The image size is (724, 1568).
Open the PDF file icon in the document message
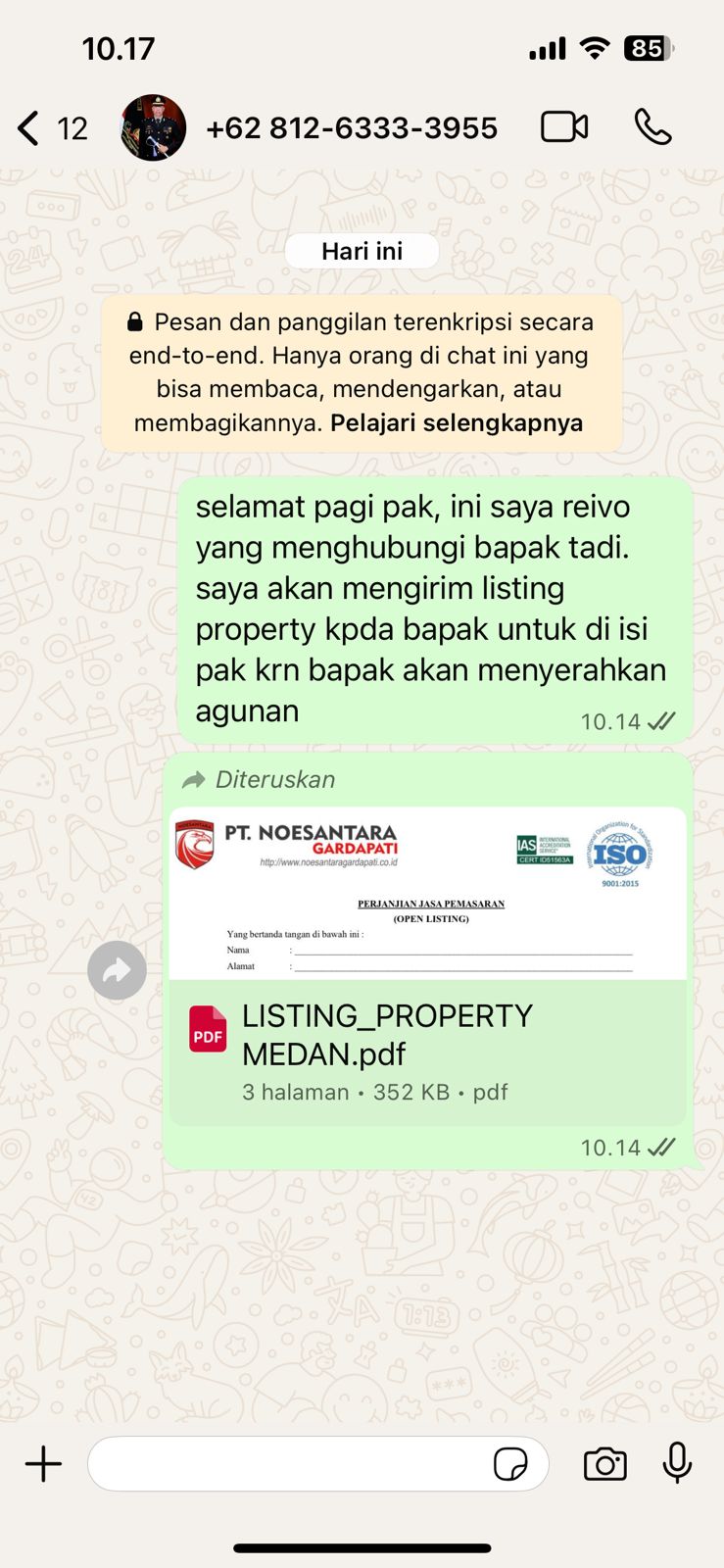pyautogui.click(x=208, y=1029)
